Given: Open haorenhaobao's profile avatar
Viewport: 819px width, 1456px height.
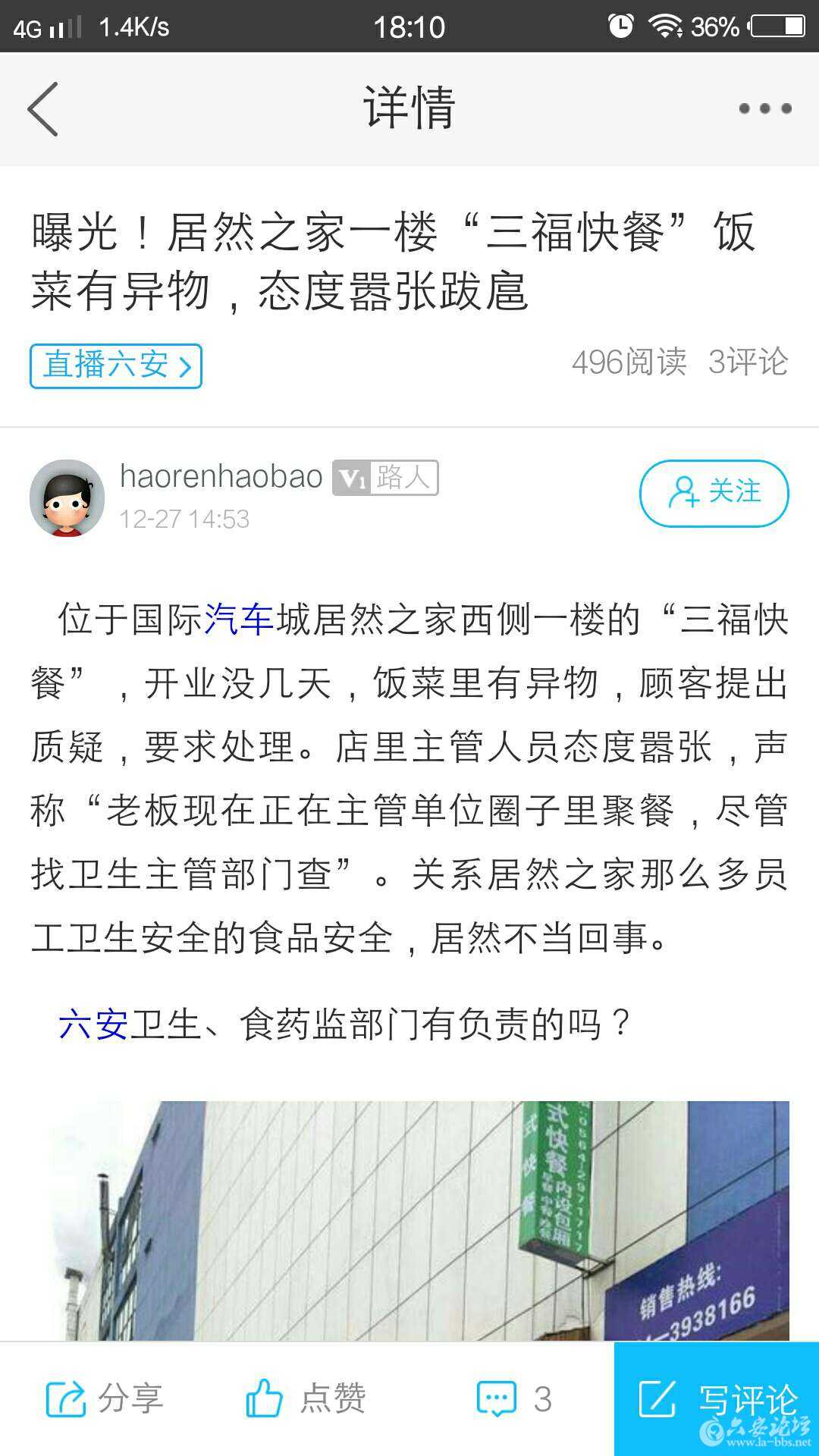Looking at the screenshot, I should point(67,497).
